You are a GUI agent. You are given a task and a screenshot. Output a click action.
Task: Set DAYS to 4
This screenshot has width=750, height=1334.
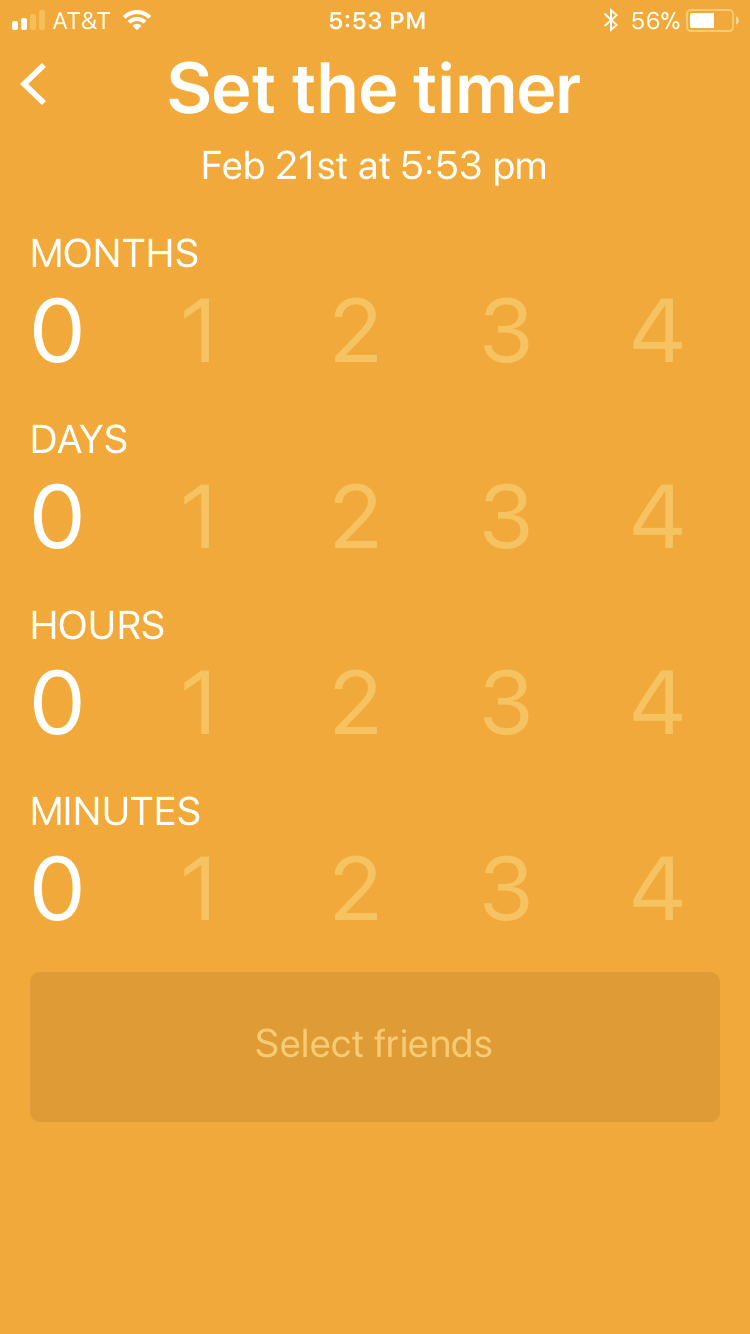657,517
